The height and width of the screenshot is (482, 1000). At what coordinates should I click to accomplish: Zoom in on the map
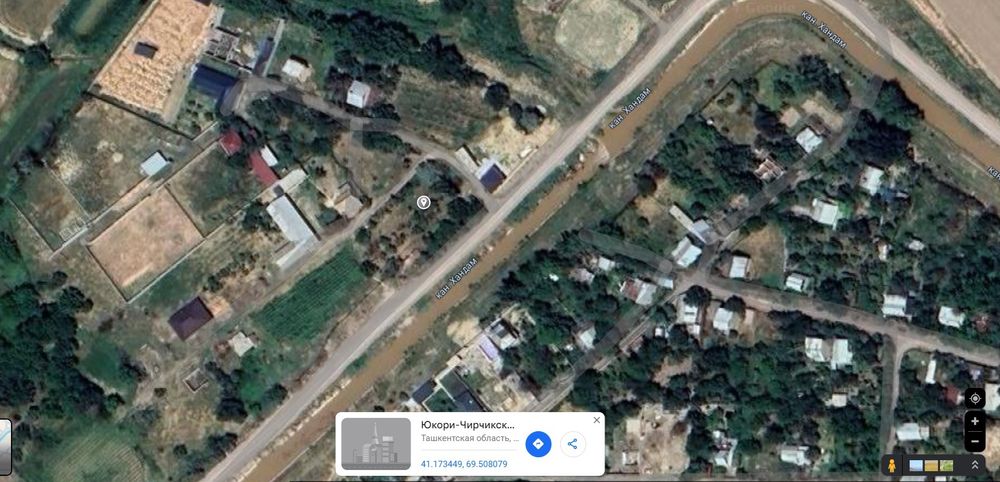pos(975,421)
